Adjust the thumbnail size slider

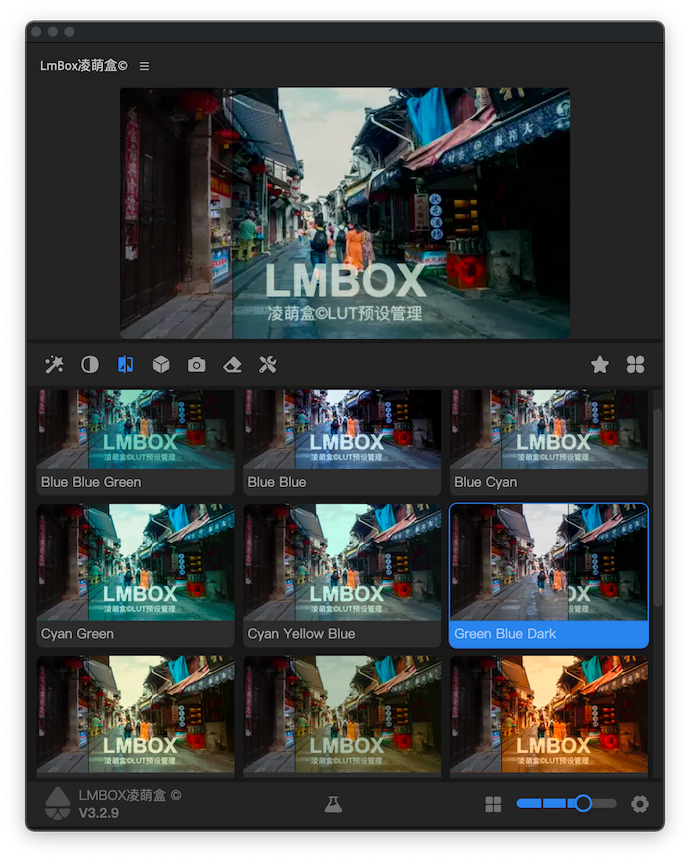[x=583, y=803]
